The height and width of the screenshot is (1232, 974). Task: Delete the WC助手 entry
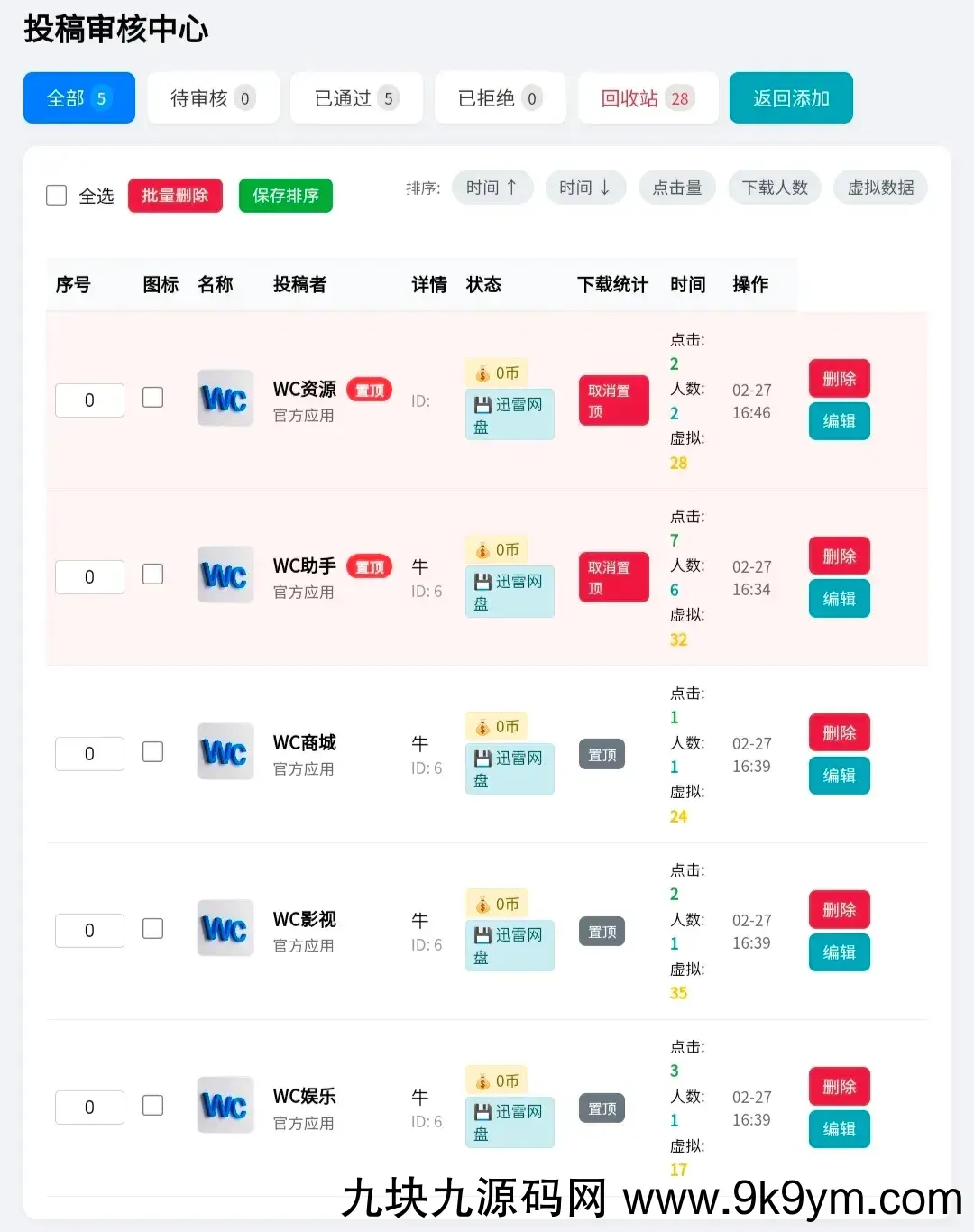pyautogui.click(x=839, y=556)
